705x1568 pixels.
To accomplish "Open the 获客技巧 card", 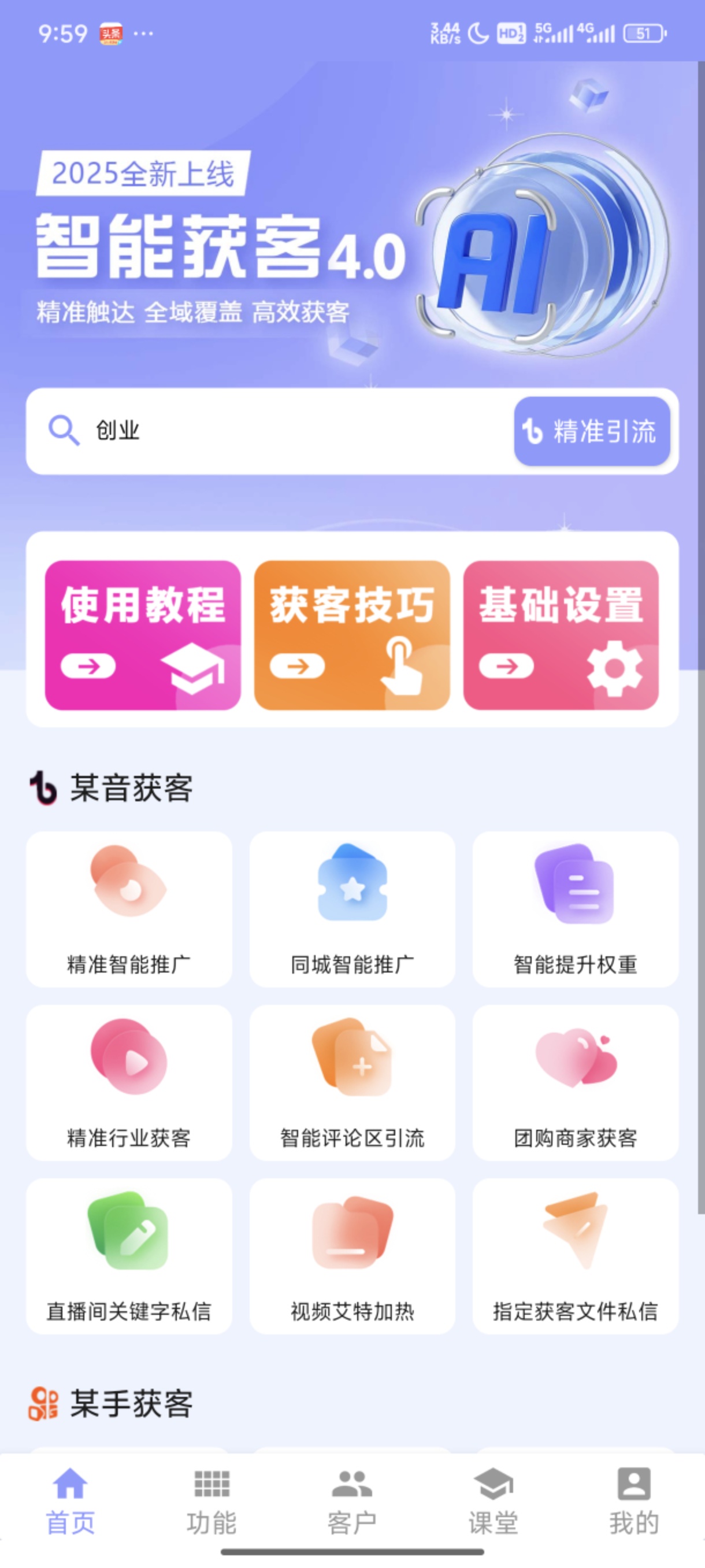I will coord(351,635).
